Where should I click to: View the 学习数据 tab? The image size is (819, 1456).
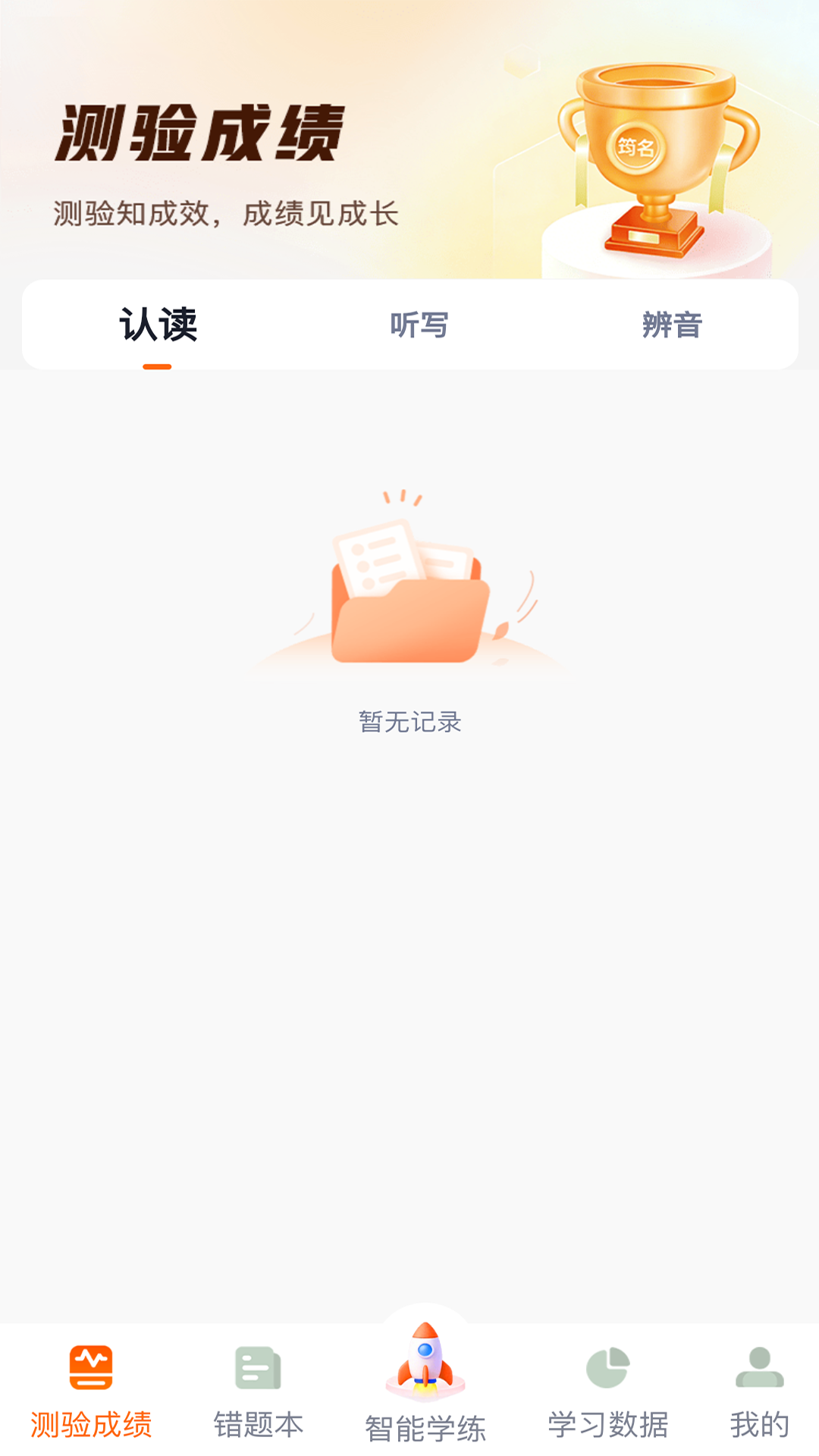(607, 1392)
